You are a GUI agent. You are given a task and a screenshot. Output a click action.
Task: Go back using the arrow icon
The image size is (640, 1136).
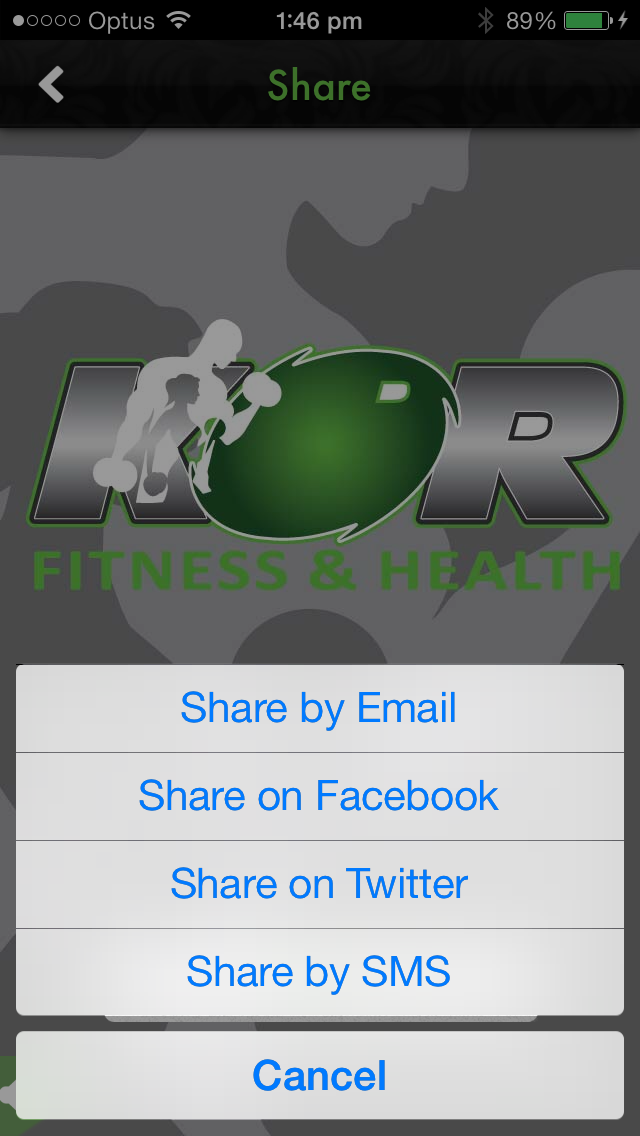[x=52, y=85]
